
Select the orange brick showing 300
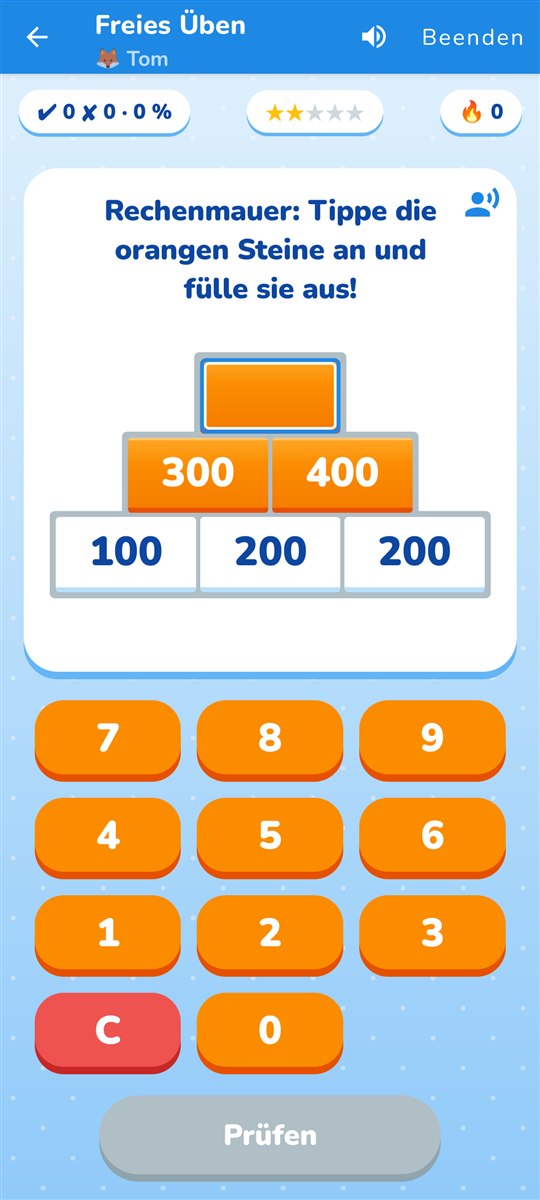click(197, 474)
